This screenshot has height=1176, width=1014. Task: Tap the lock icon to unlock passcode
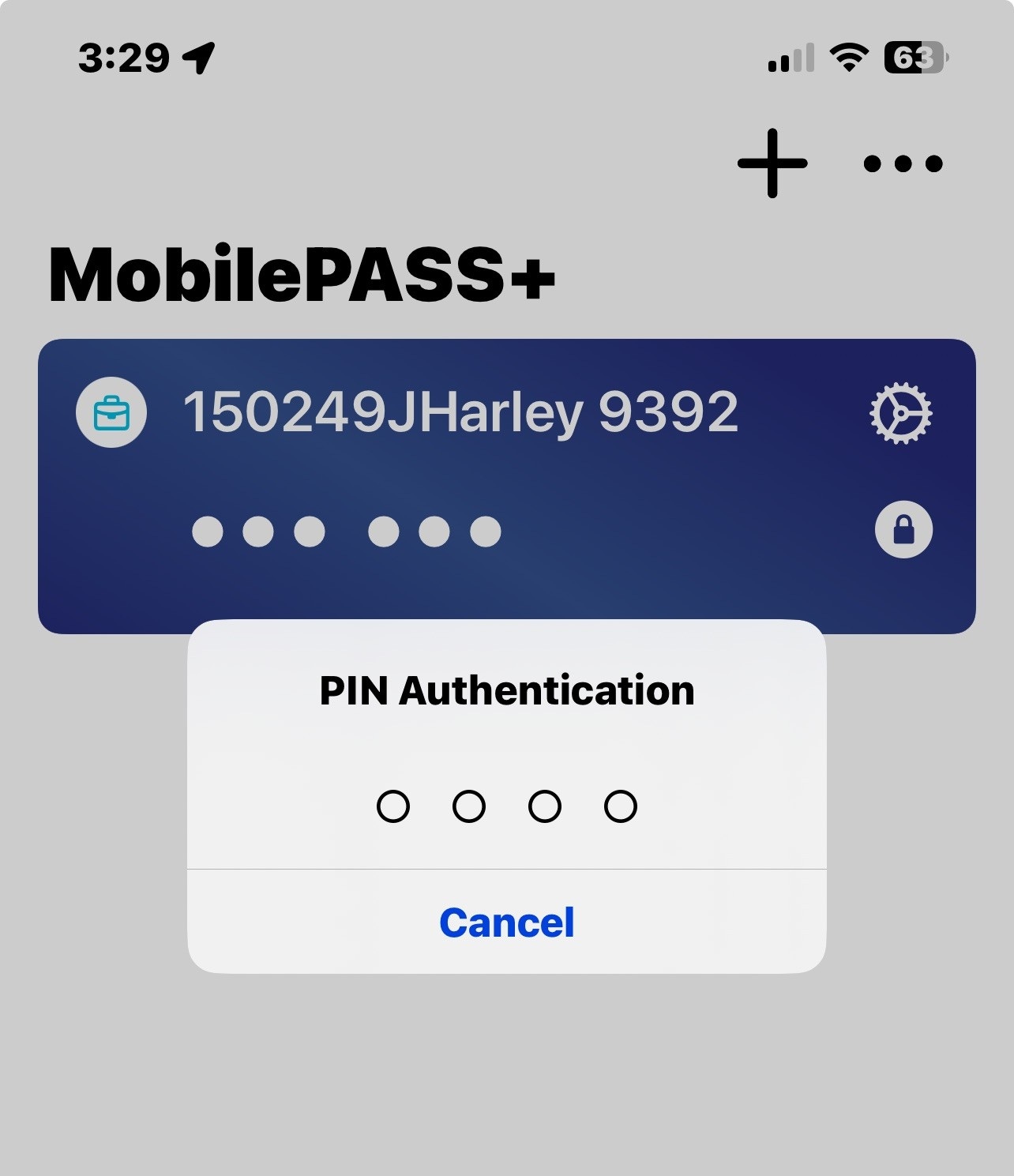pyautogui.click(x=903, y=530)
